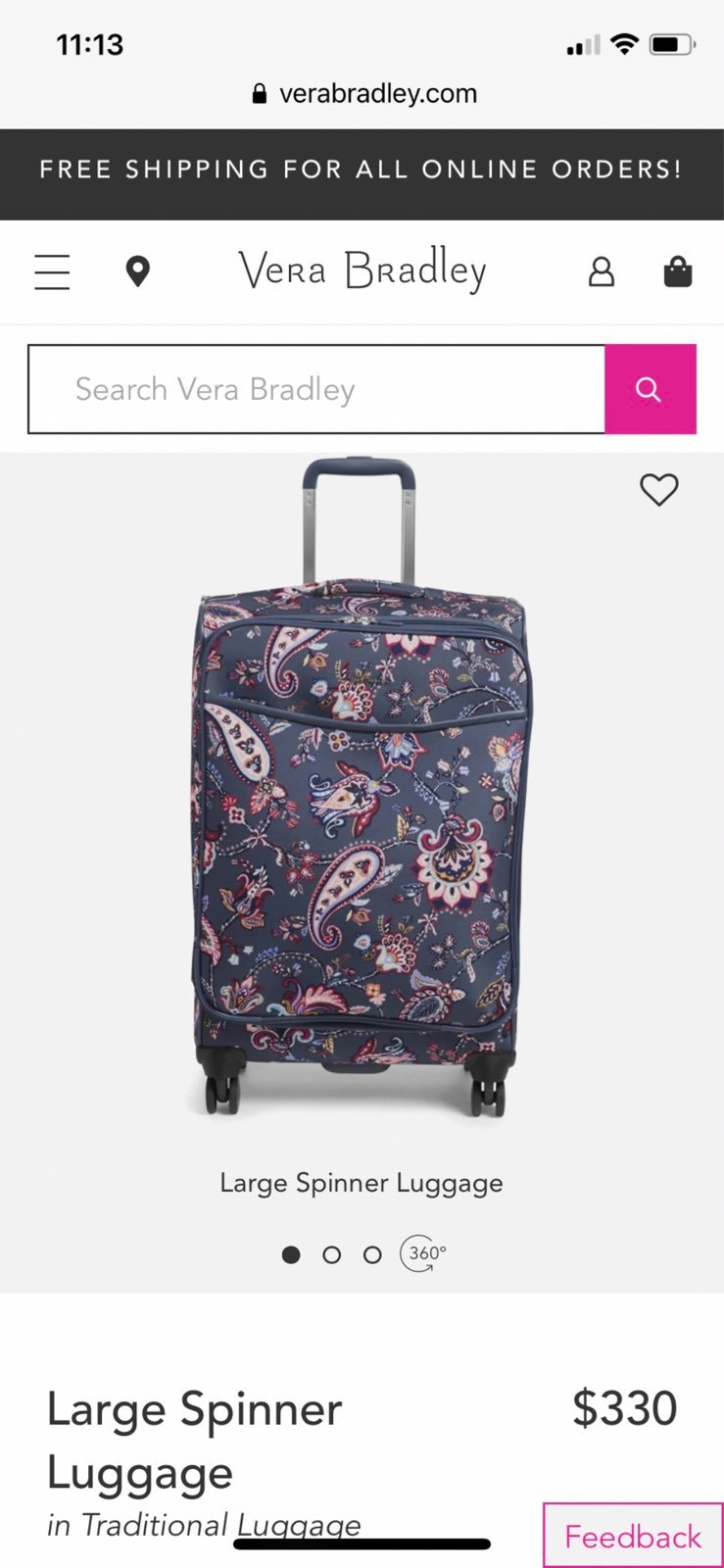
Task: Select the third image indicator dot
Action: 372,1254
